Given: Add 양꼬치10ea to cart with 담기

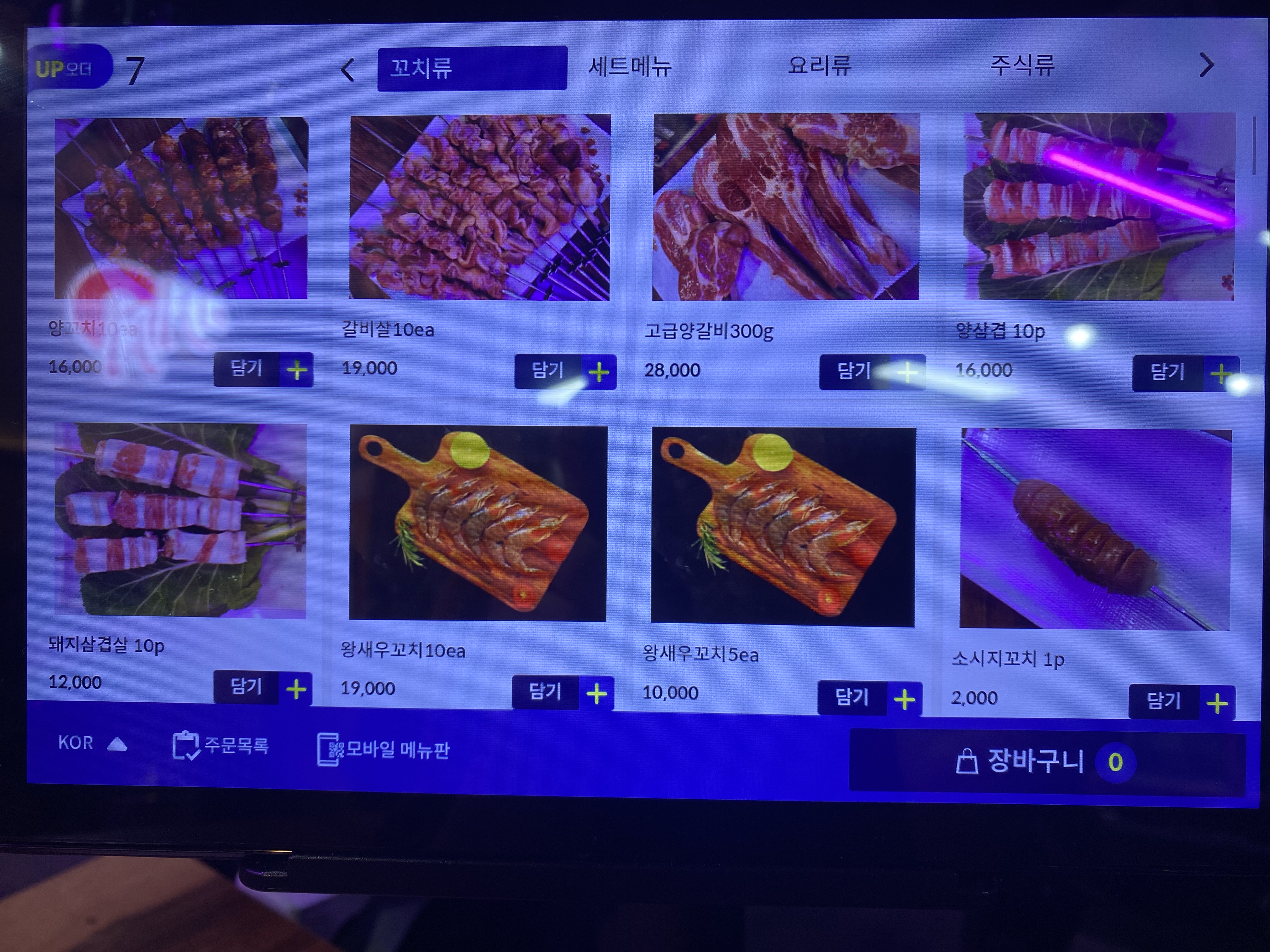Looking at the screenshot, I should pyautogui.click(x=263, y=369).
